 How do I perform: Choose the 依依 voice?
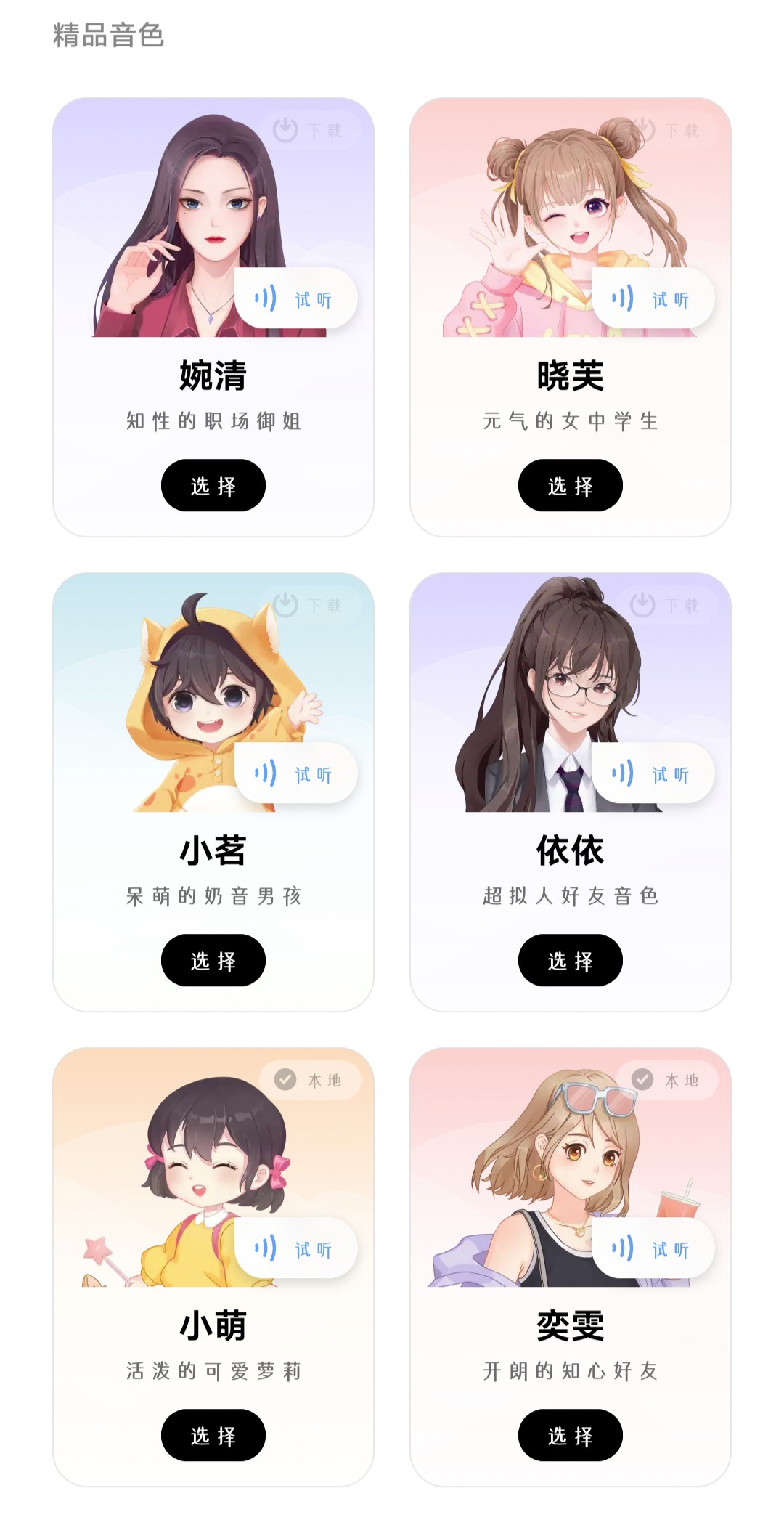click(570, 960)
